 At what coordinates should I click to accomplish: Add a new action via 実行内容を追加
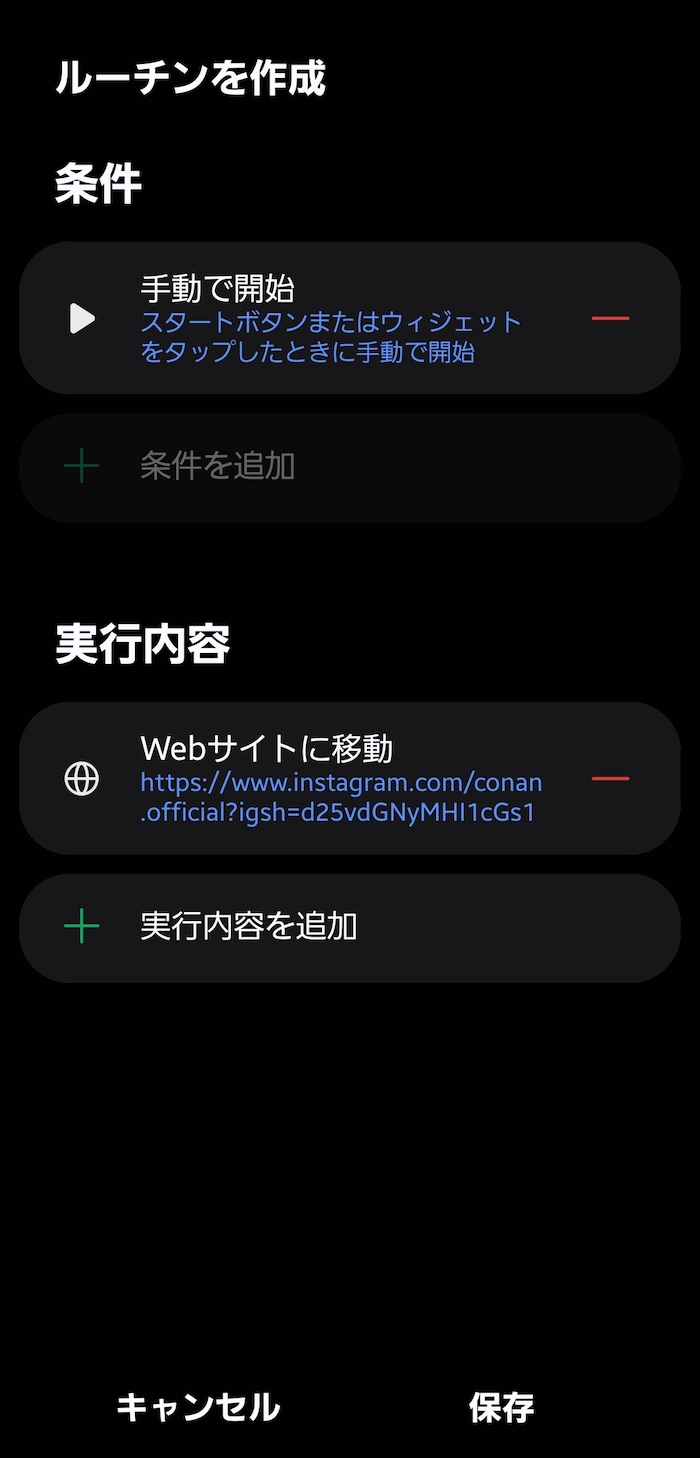[x=349, y=927]
